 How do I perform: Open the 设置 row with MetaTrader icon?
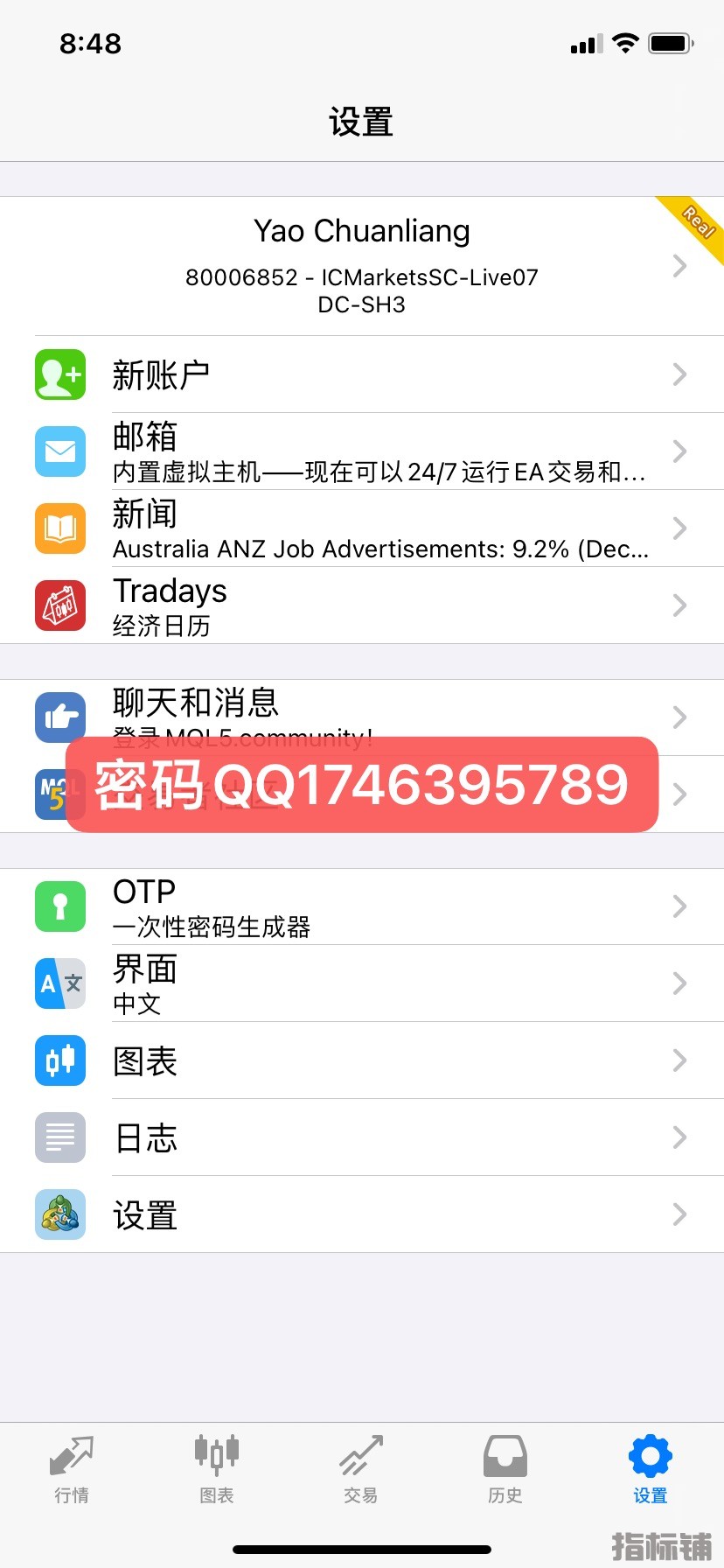click(362, 1214)
